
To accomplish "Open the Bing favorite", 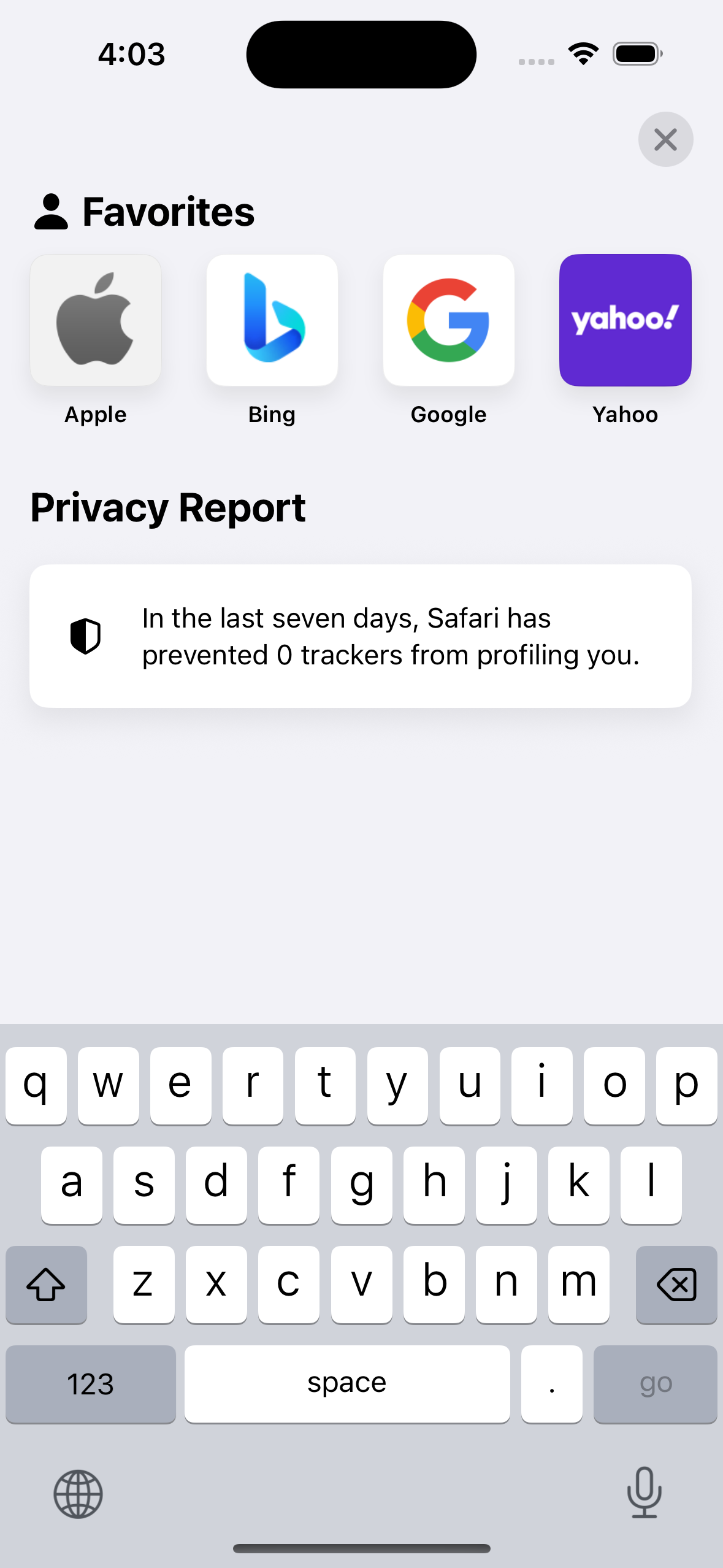I will tap(272, 321).
